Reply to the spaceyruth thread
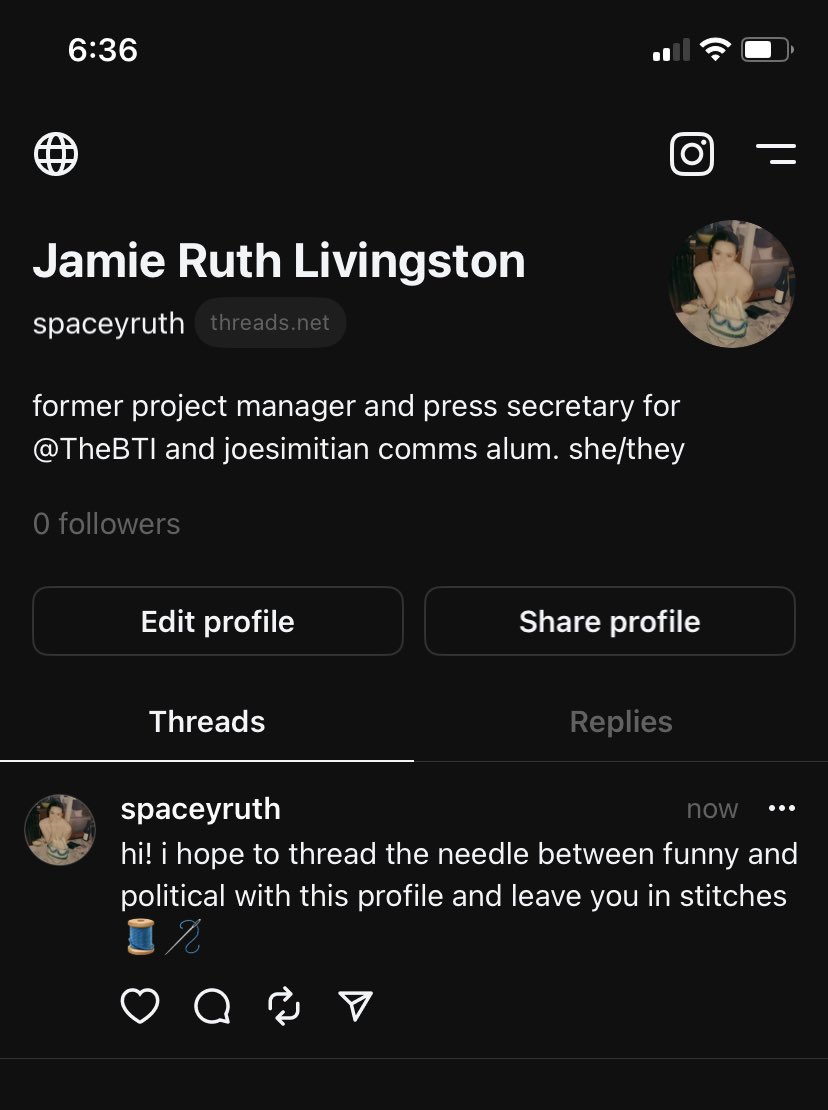 (x=212, y=1006)
